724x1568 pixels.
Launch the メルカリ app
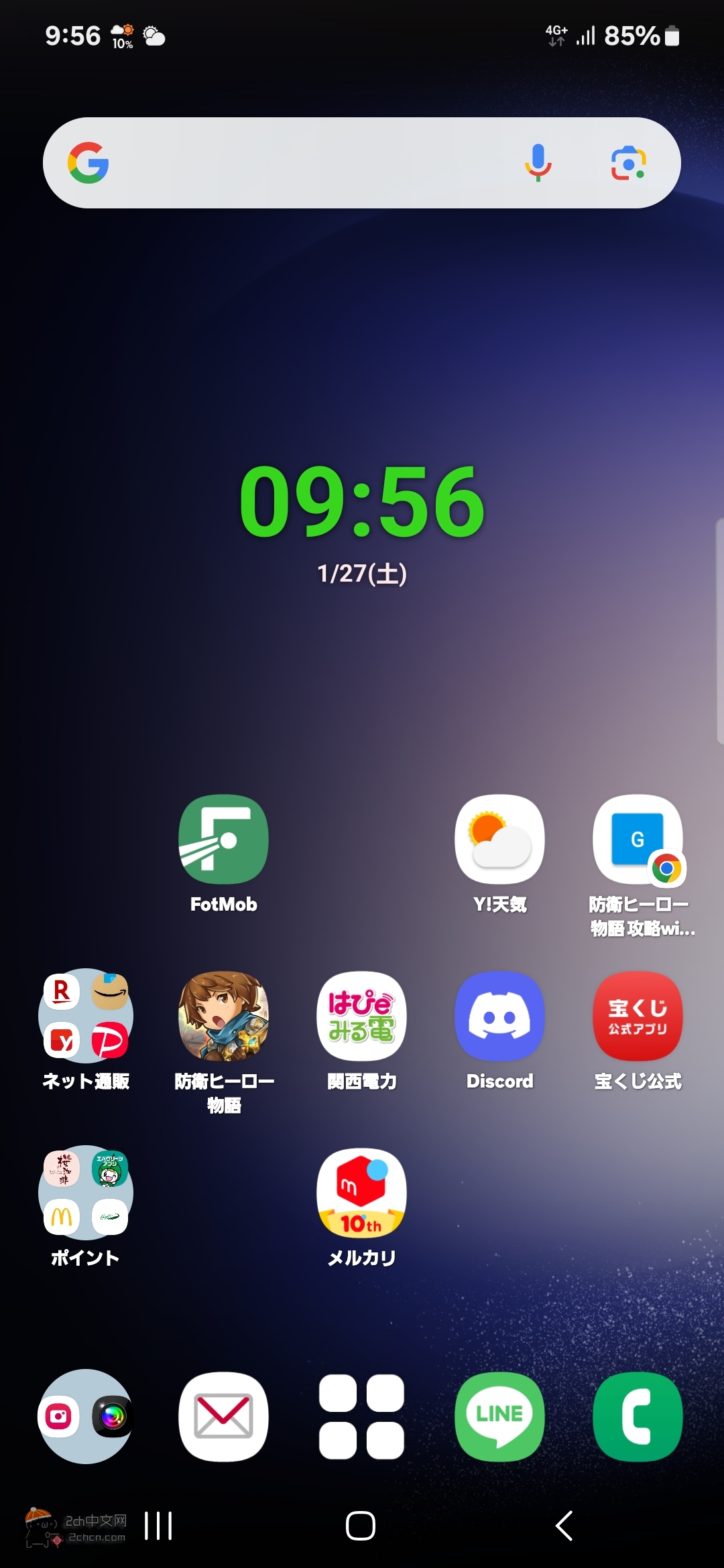click(x=361, y=1193)
